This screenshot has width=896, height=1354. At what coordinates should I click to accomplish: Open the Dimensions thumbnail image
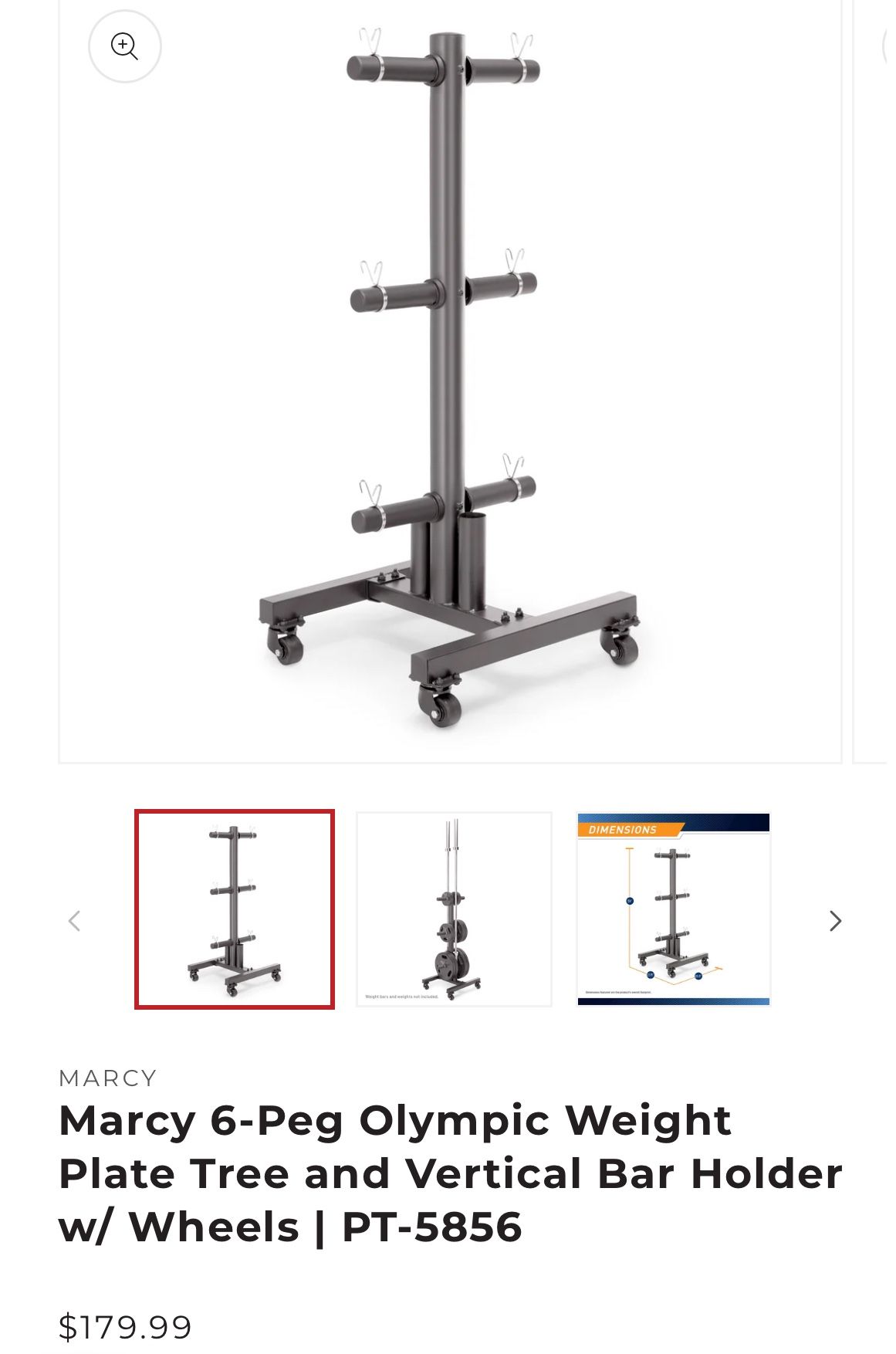coord(674,909)
